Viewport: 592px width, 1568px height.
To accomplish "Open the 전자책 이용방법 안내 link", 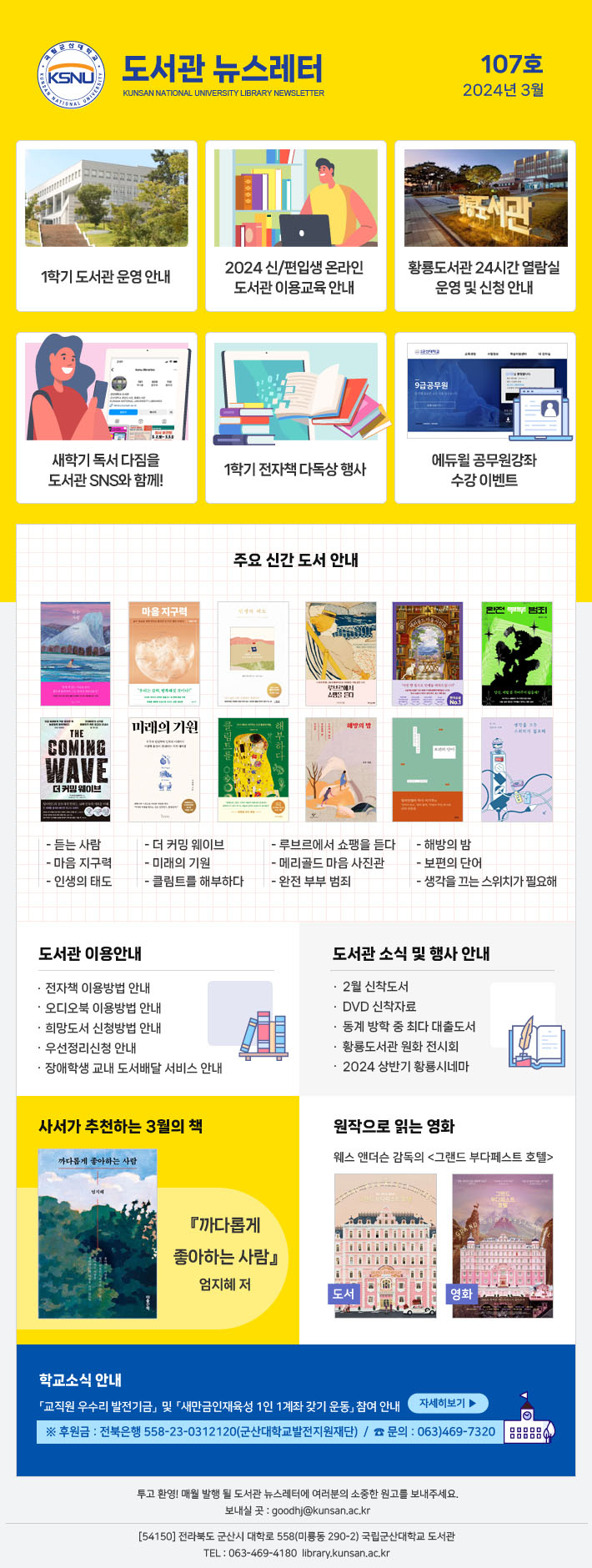I will point(98,988).
